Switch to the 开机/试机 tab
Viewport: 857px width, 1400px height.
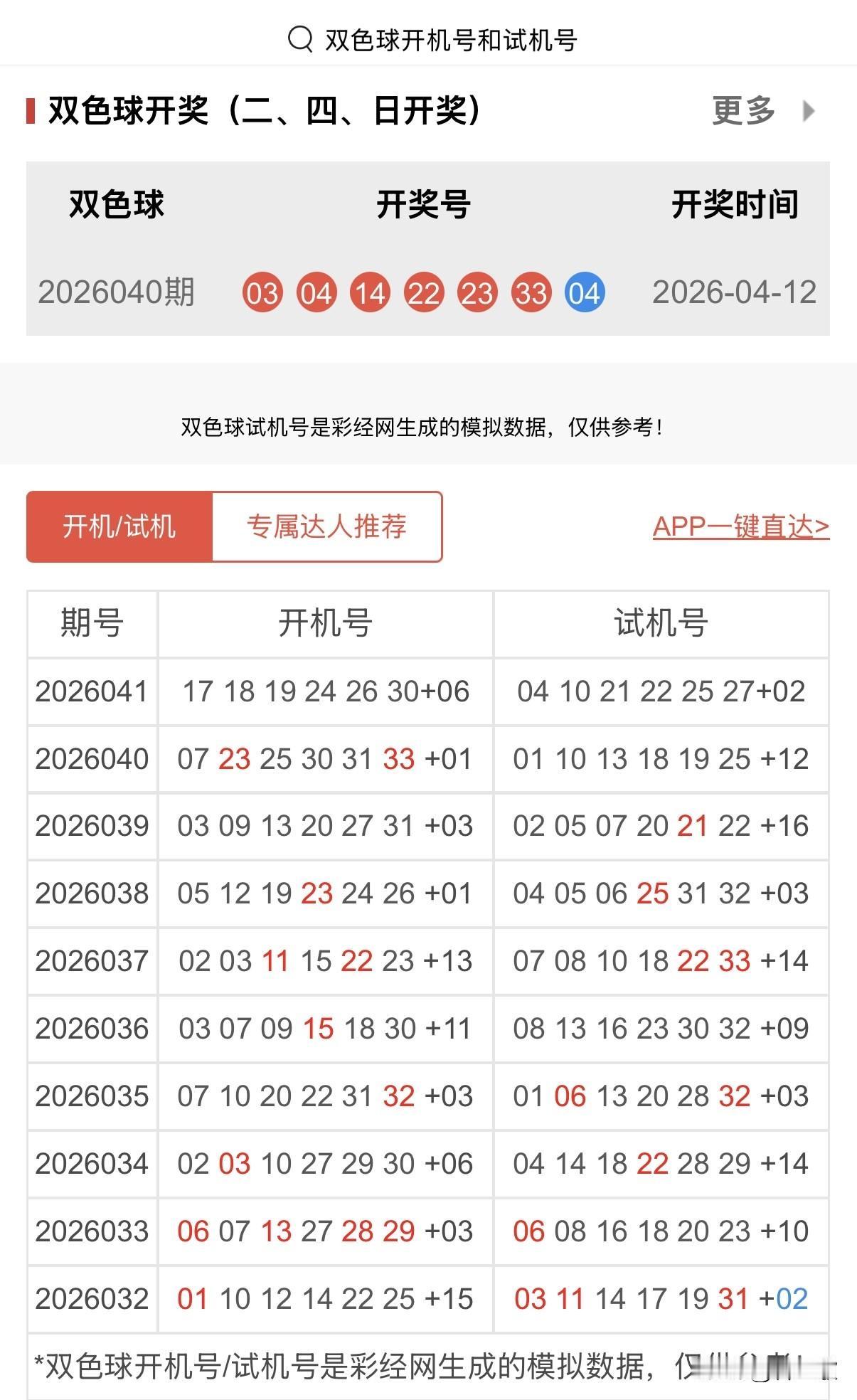click(x=119, y=526)
